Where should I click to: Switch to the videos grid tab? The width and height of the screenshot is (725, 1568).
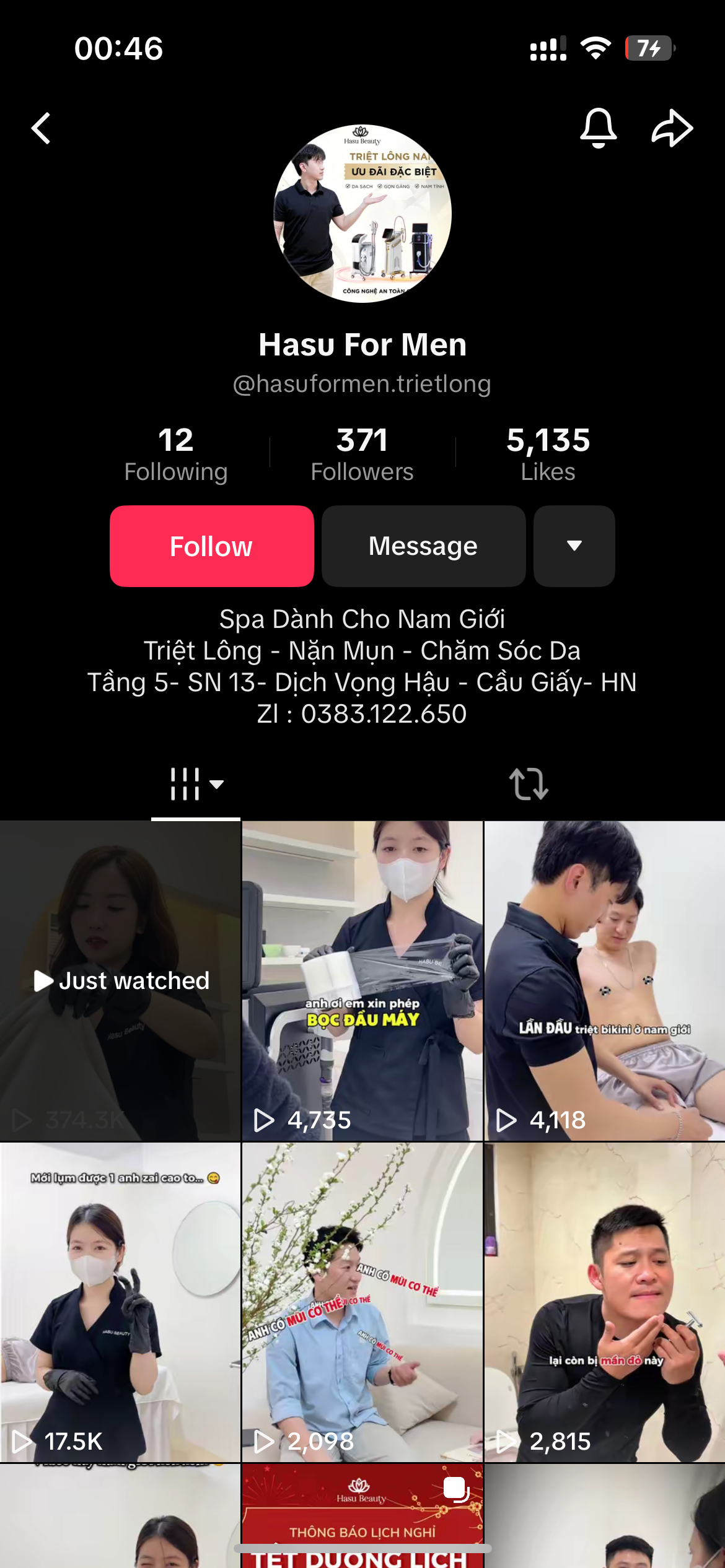[196, 784]
